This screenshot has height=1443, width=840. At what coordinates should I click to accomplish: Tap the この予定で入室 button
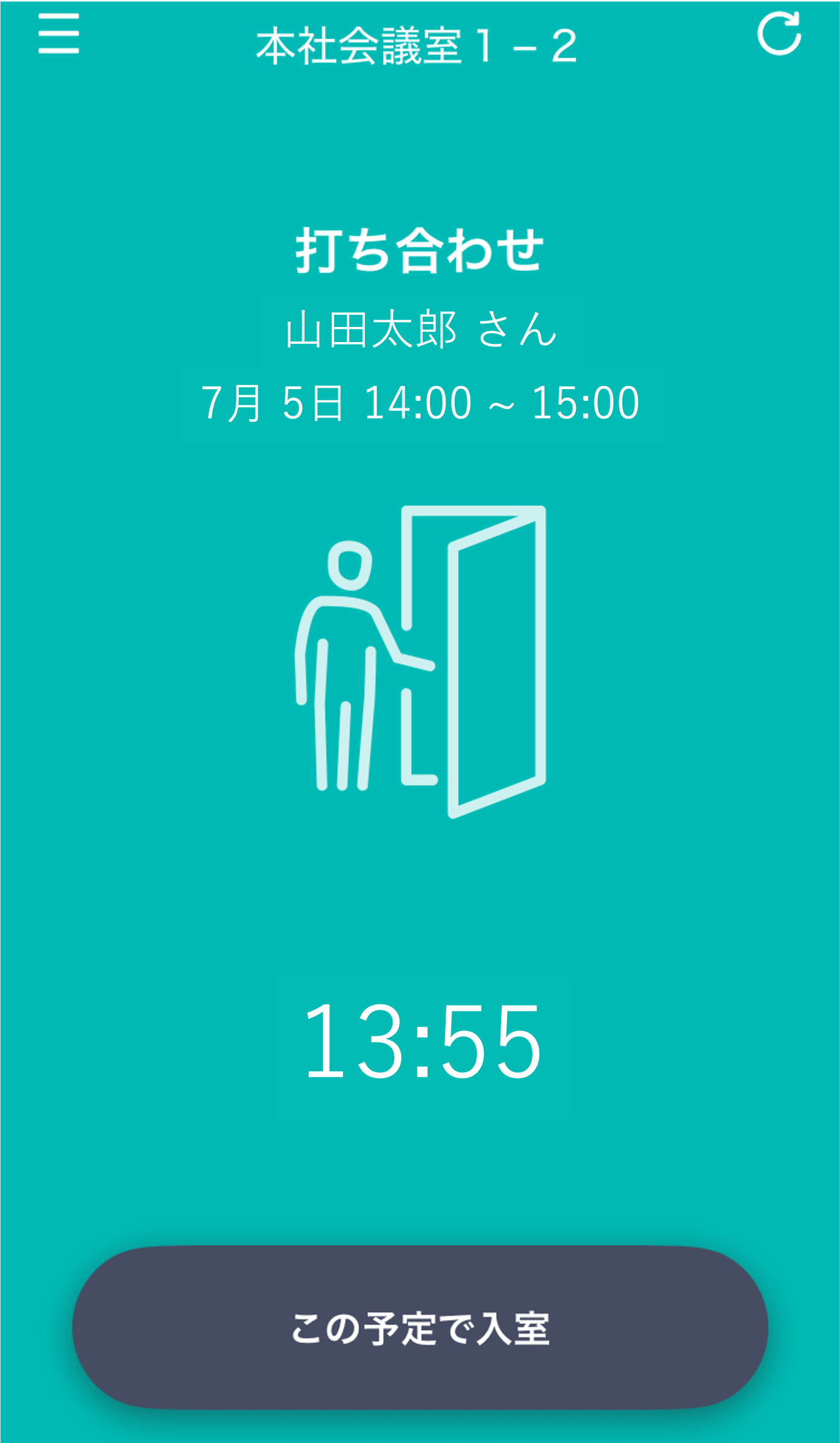[420, 1328]
